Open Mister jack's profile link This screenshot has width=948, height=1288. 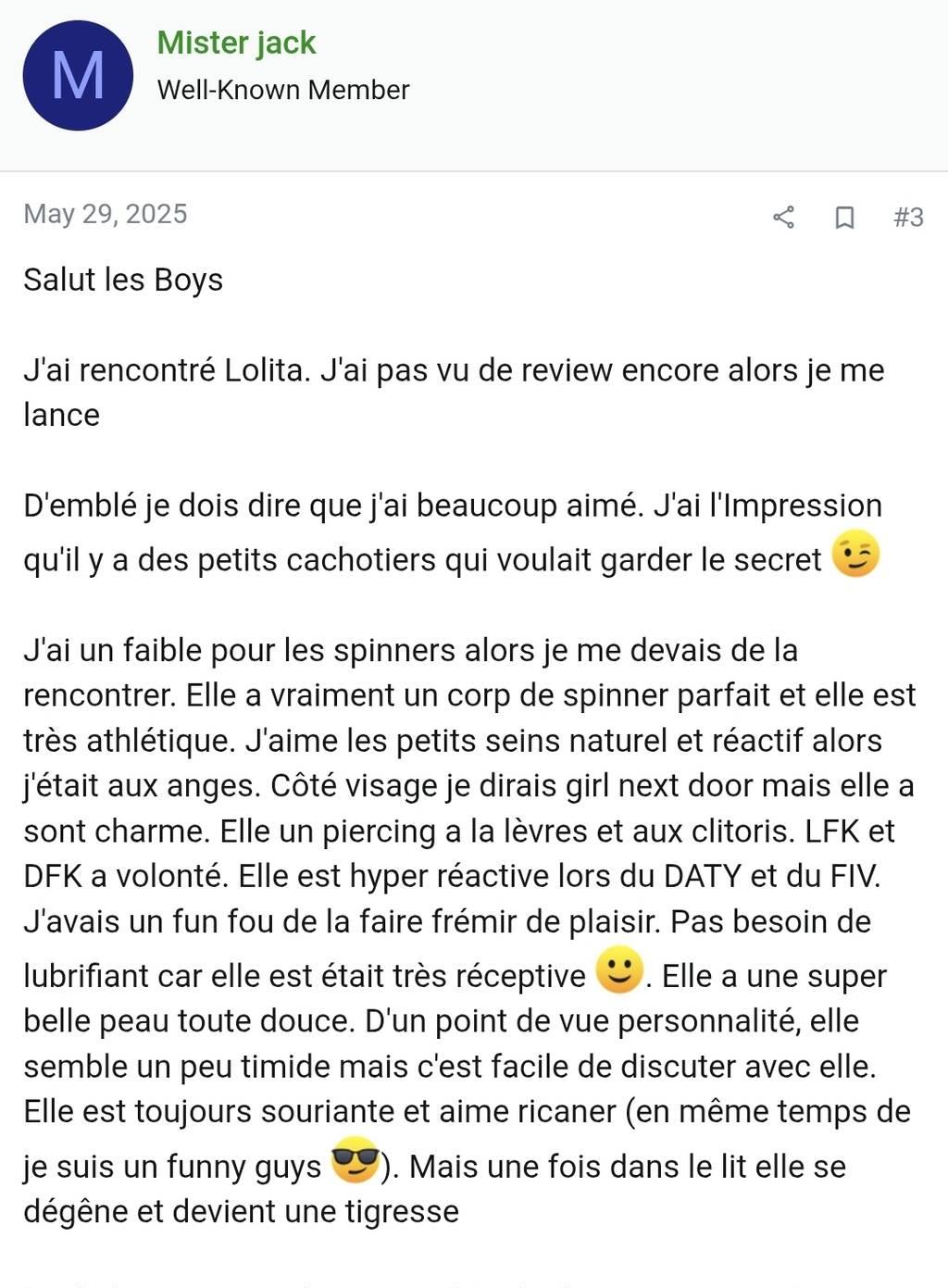pyautogui.click(x=236, y=43)
